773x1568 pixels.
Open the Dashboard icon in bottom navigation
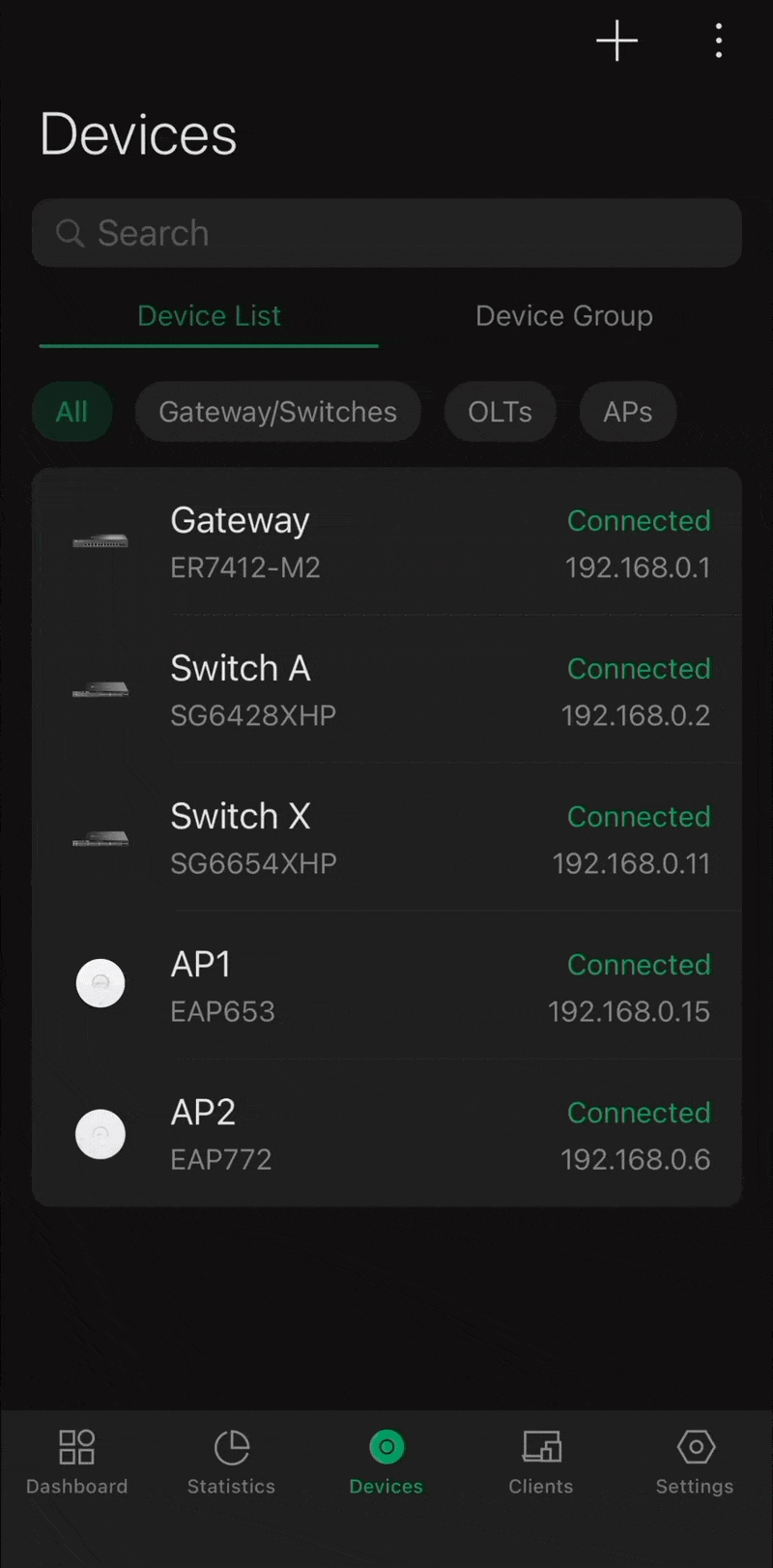coord(76,1445)
